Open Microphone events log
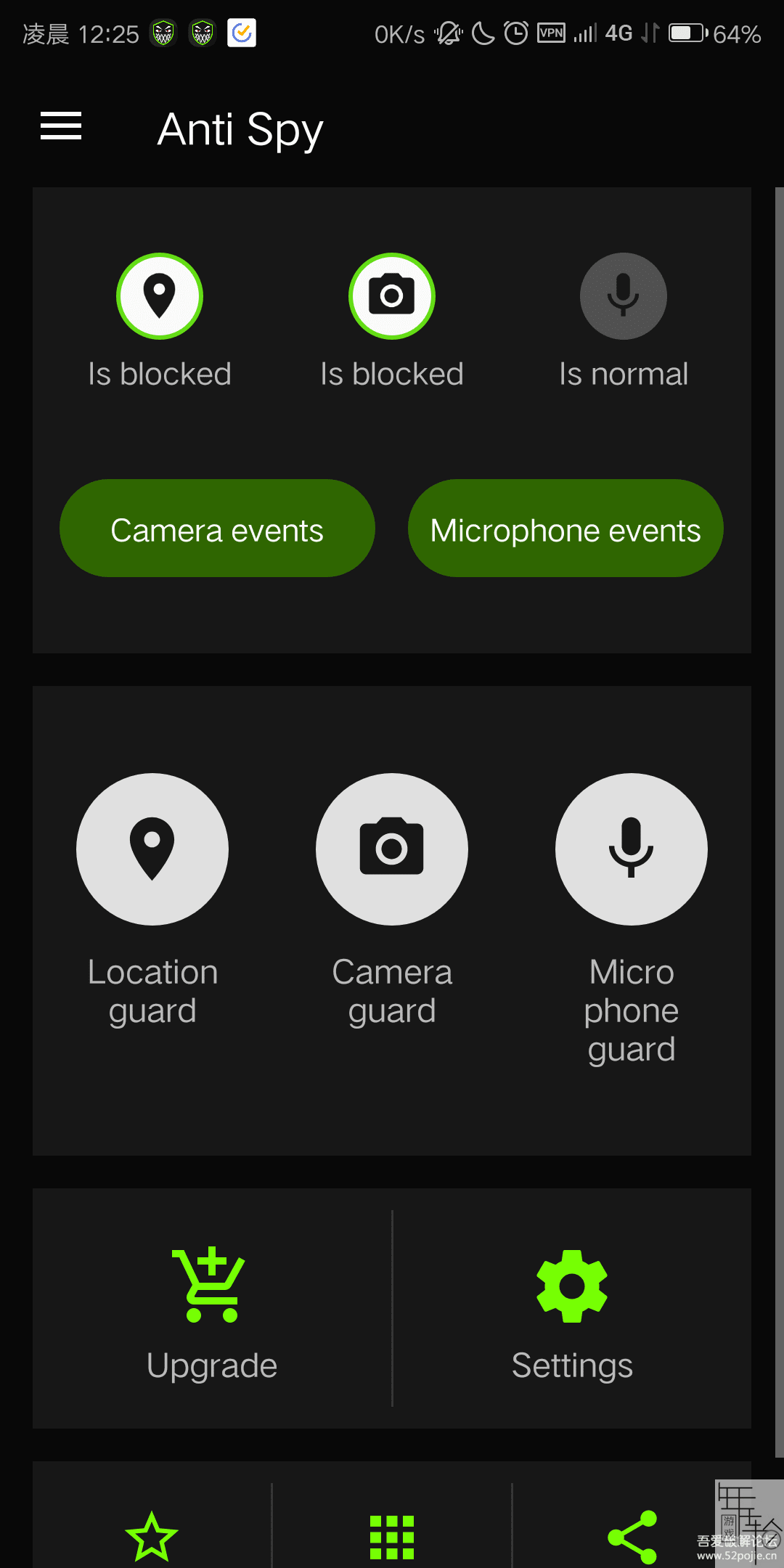784x1568 pixels. point(565,528)
